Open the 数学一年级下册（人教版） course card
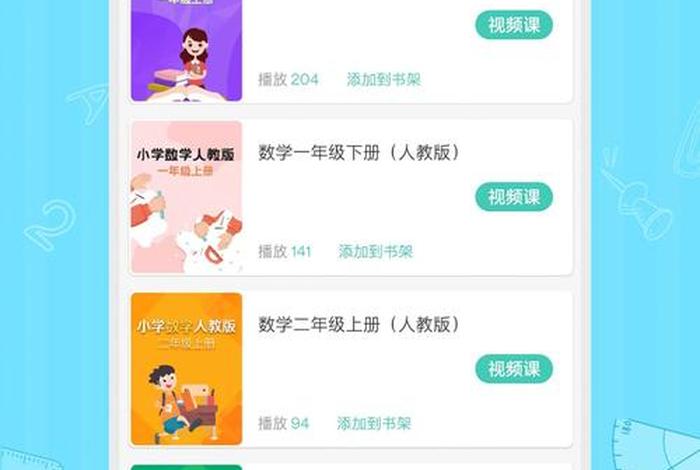The image size is (700, 470). [358, 153]
